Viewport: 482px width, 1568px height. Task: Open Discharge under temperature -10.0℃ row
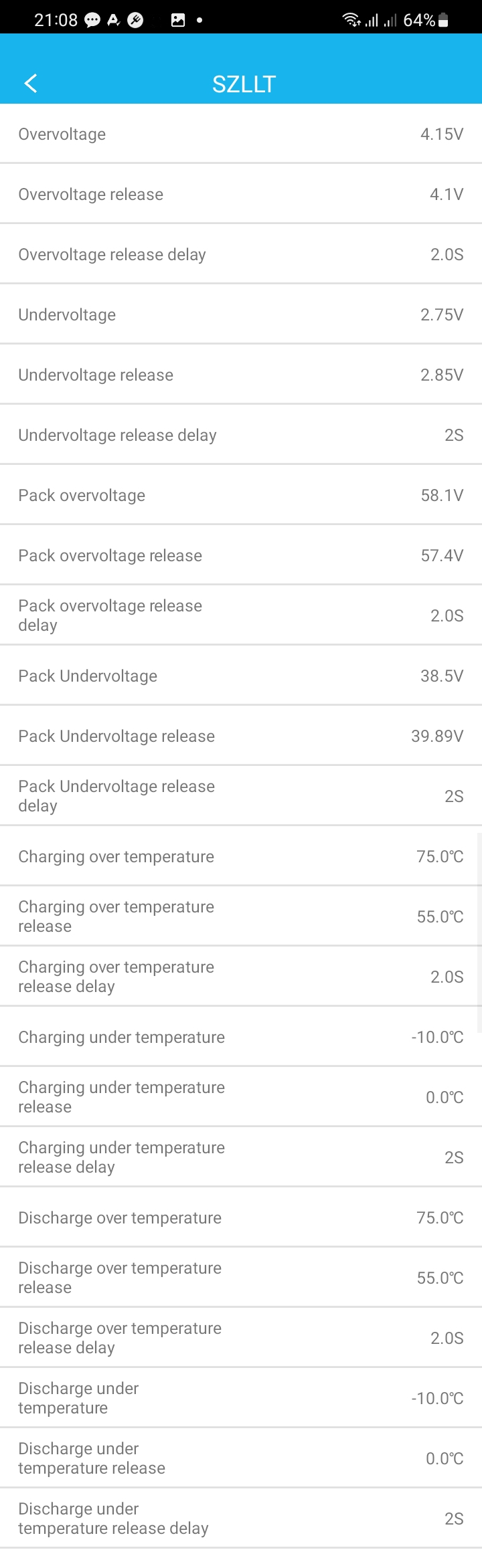241,1398
